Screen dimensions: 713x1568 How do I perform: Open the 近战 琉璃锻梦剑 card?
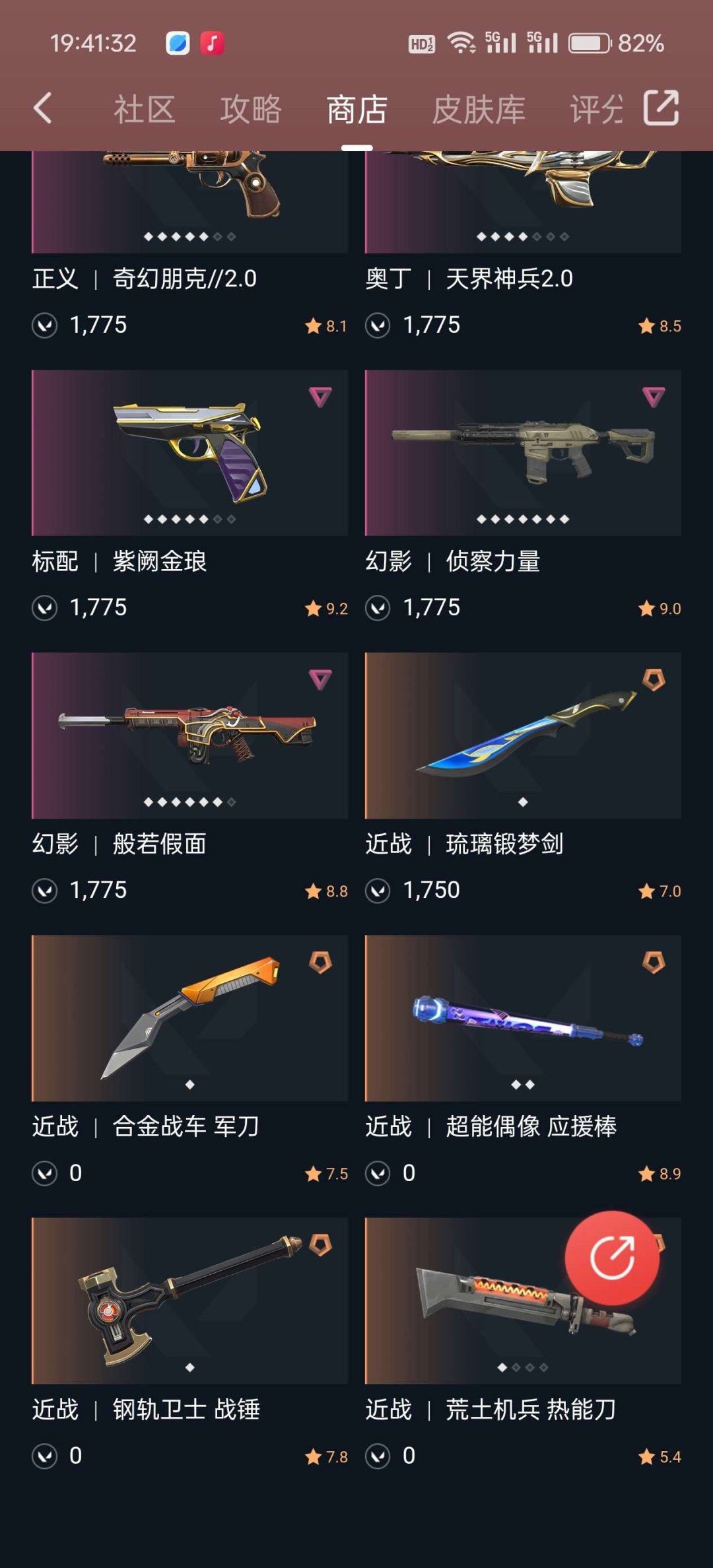click(x=523, y=735)
